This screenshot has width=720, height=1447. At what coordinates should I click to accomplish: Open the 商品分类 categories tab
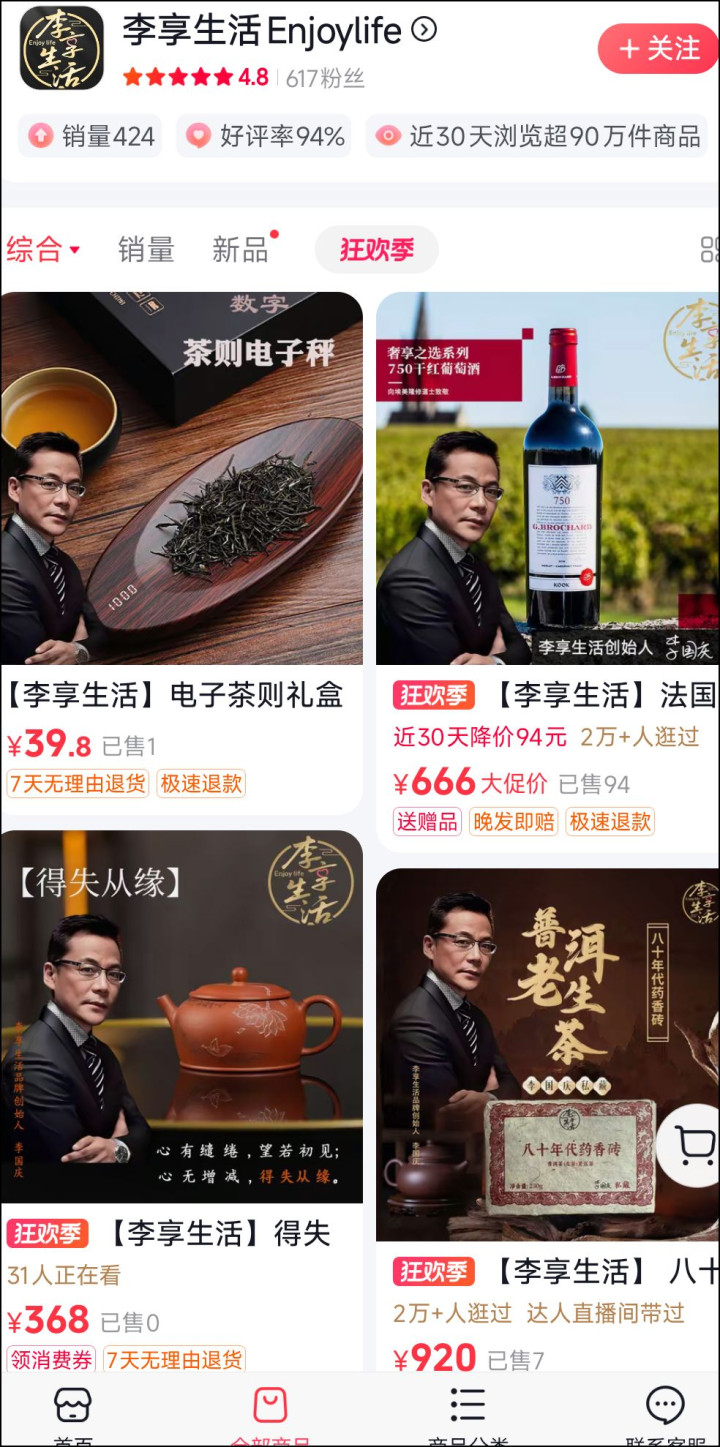[x=467, y=1410]
